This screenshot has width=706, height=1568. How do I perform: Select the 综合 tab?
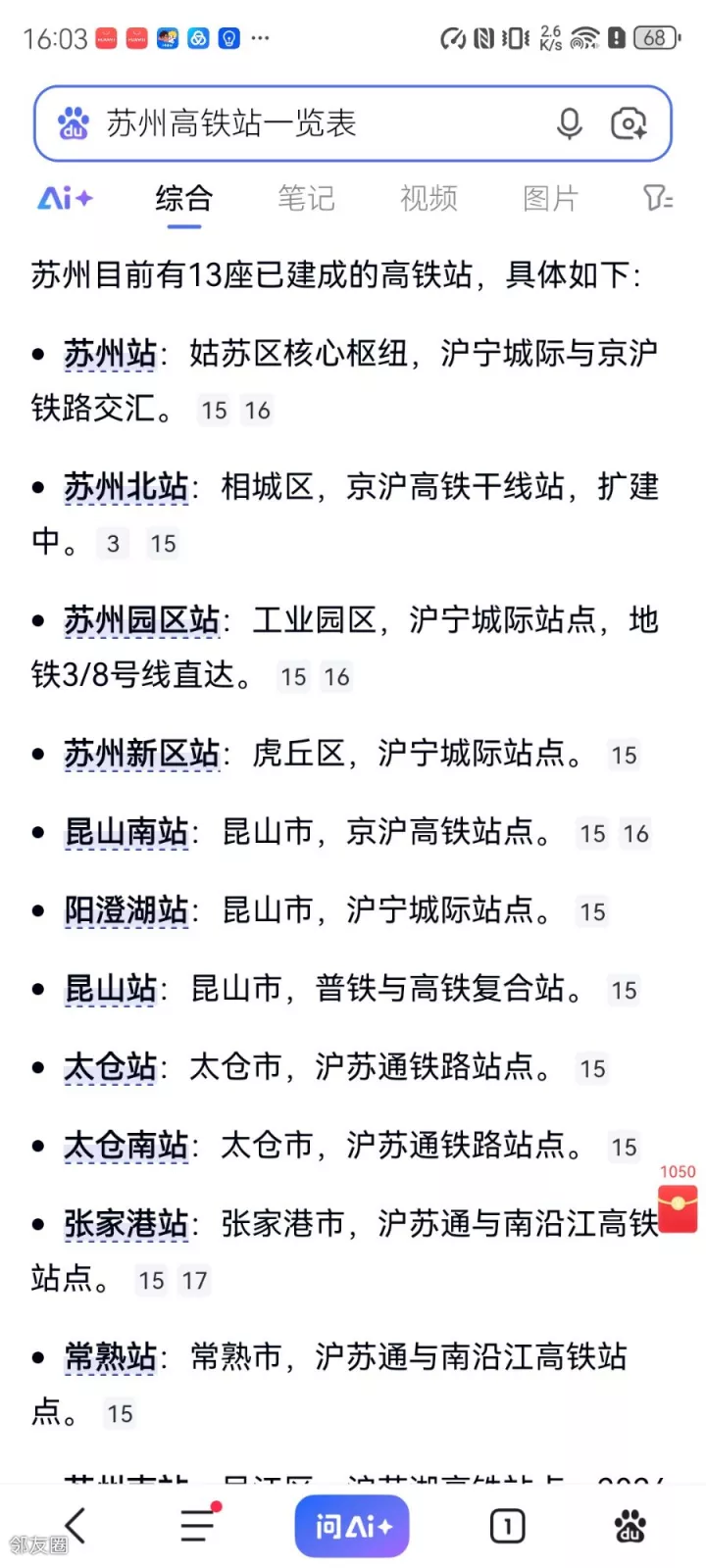183,198
